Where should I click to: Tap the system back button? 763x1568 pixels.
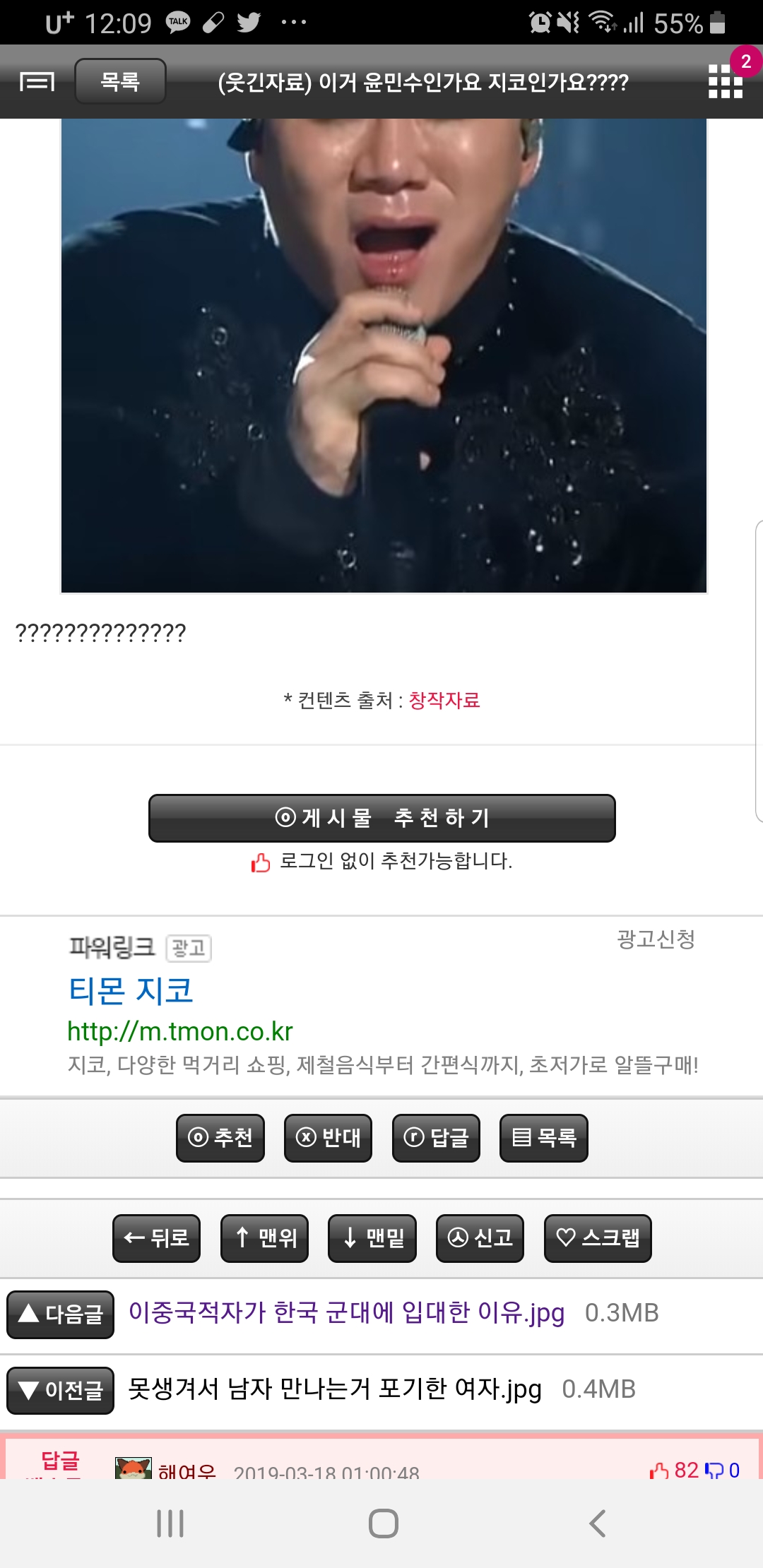point(597,1524)
